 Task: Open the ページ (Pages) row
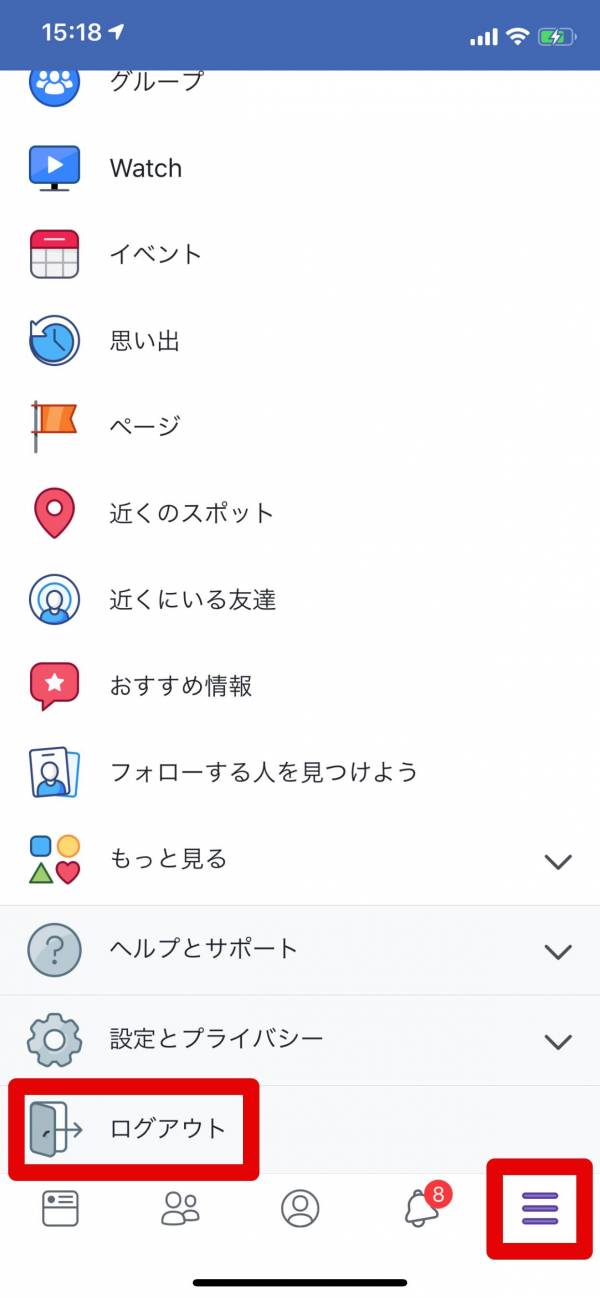[300, 427]
